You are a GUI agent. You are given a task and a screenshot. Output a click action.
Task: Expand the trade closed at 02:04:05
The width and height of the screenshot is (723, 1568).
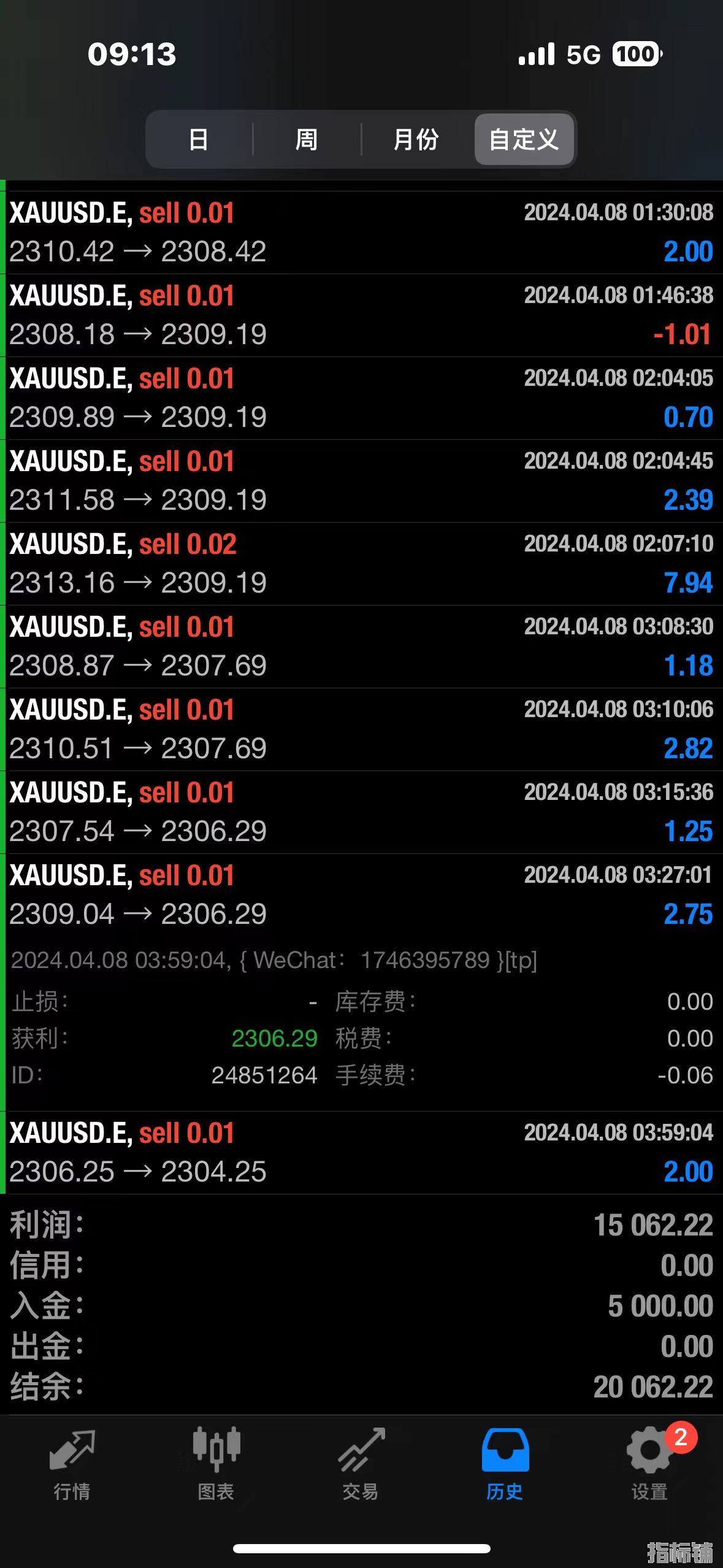(x=361, y=398)
